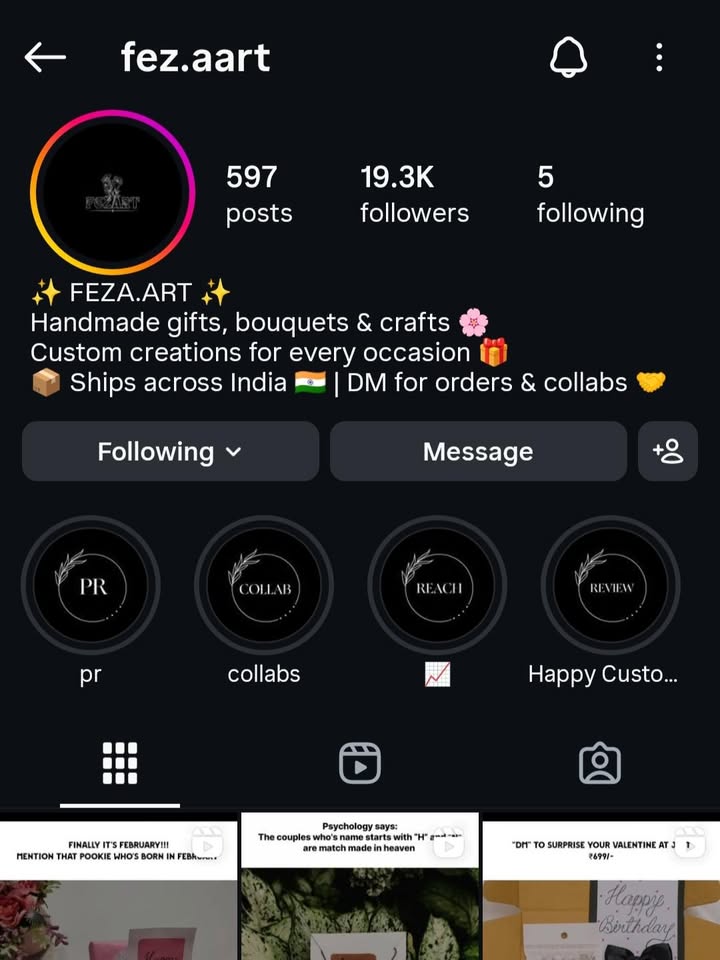Switch to the tagged photos tab
720x960 pixels.
coord(600,764)
